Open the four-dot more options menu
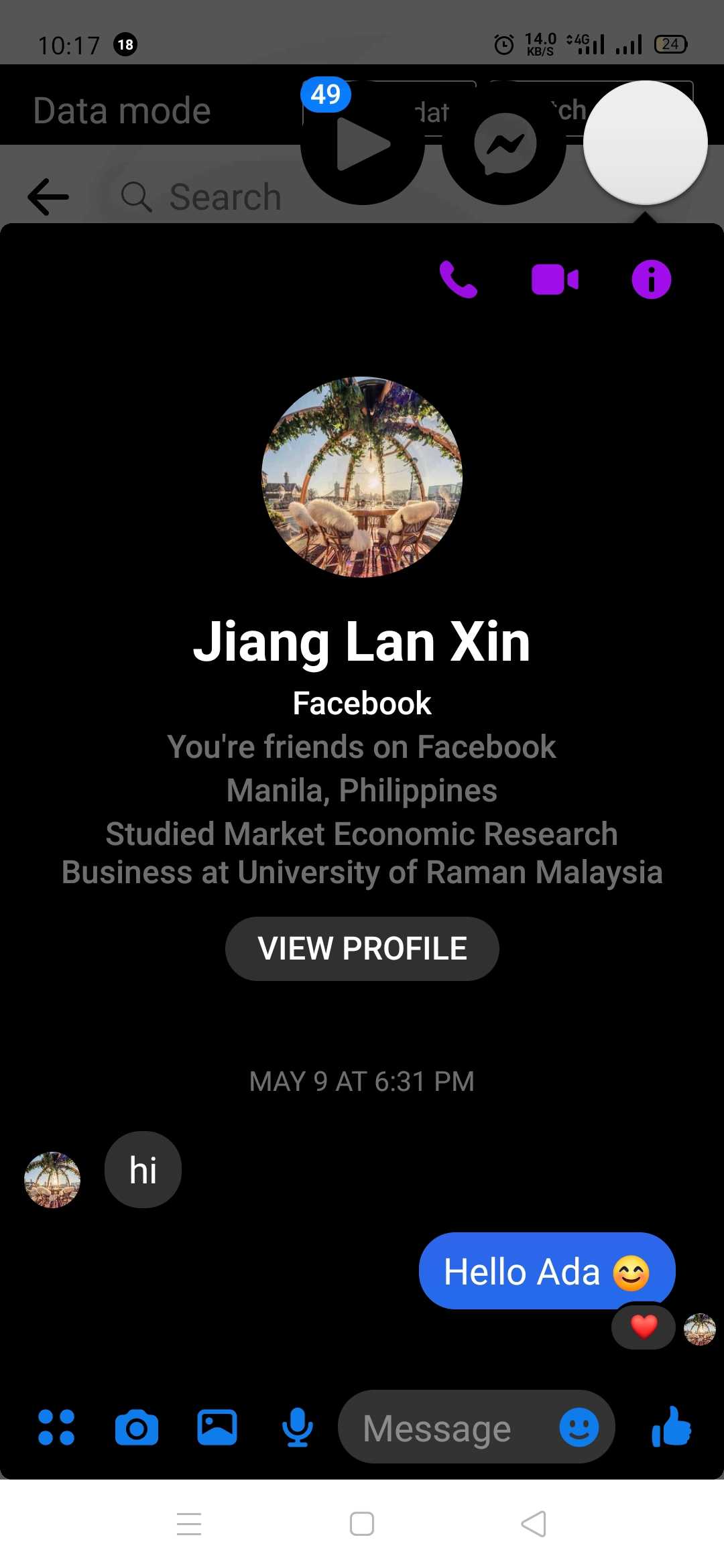Image resolution: width=724 pixels, height=1568 pixels. [56, 1427]
